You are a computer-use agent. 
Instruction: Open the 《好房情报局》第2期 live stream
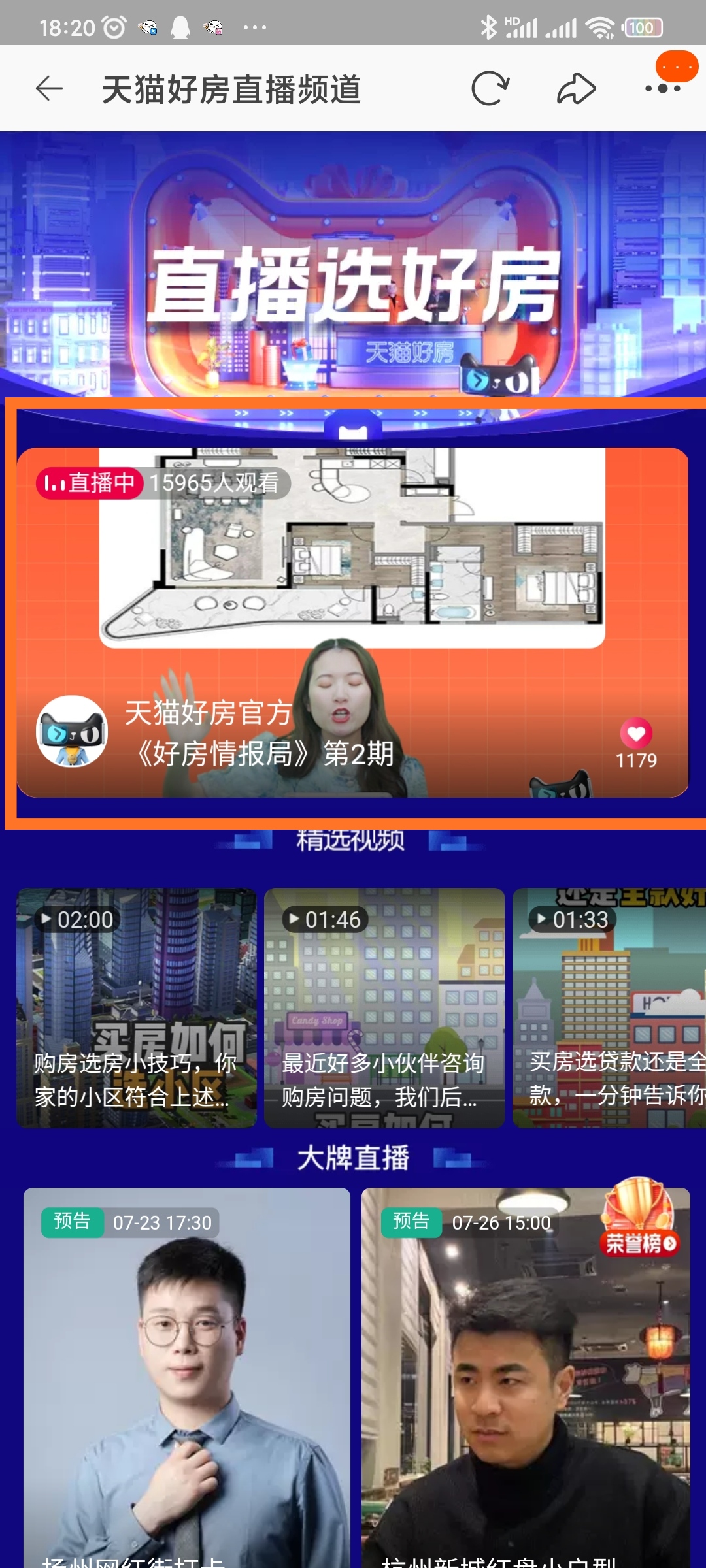pos(353,621)
